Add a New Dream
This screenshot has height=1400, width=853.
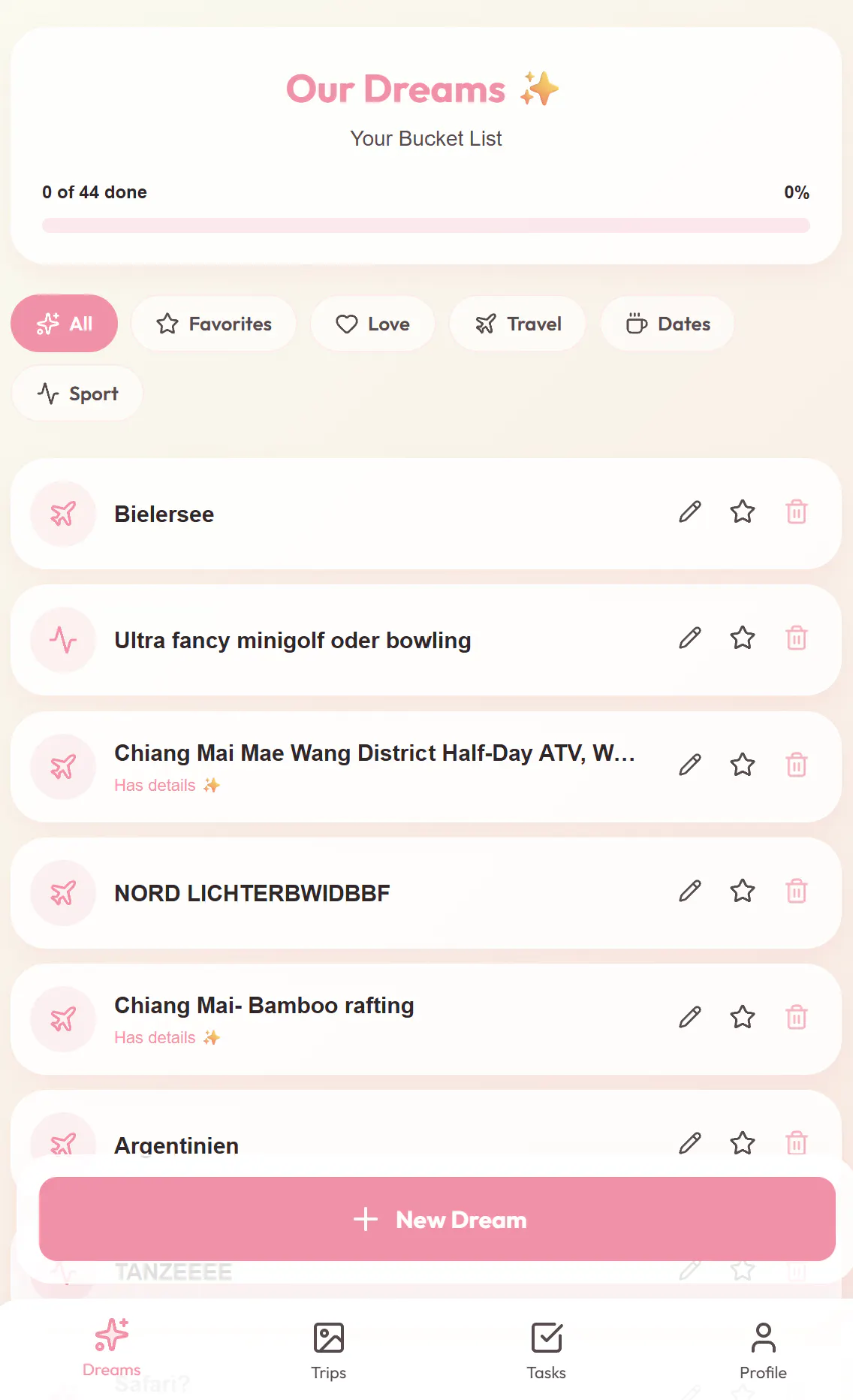coord(437,1219)
